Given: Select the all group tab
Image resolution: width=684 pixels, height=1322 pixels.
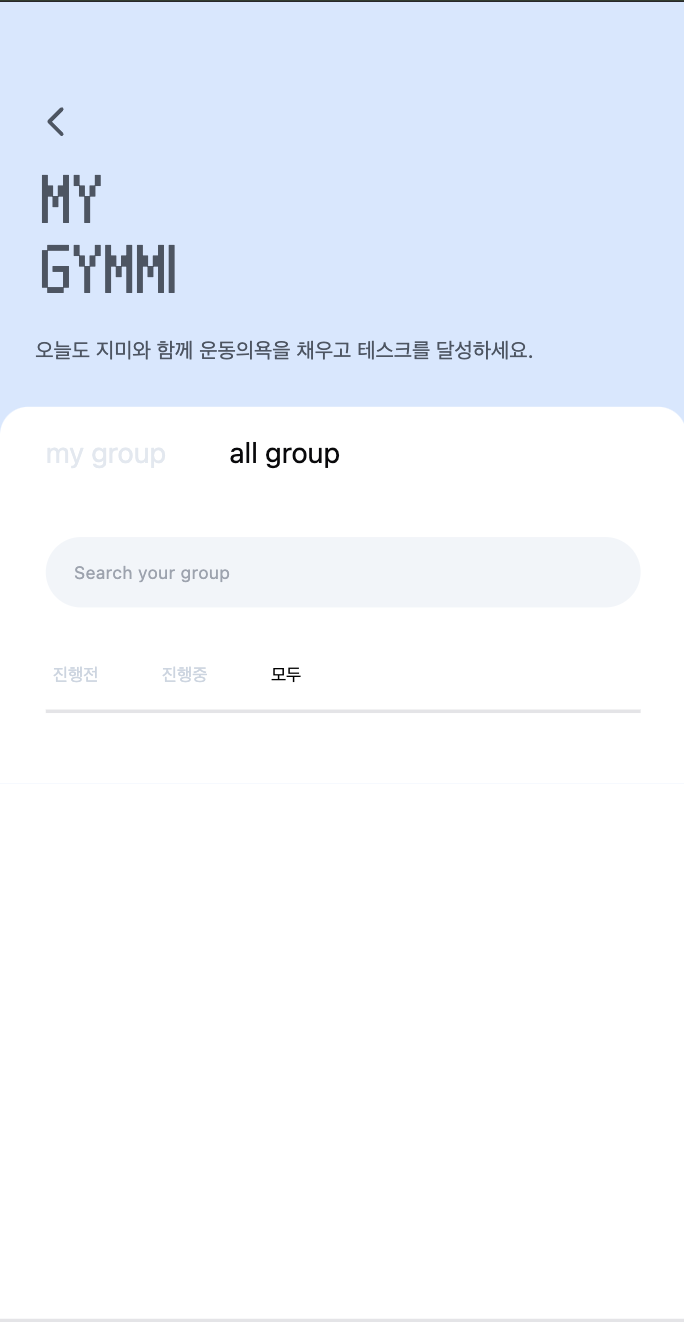Looking at the screenshot, I should 284,454.
